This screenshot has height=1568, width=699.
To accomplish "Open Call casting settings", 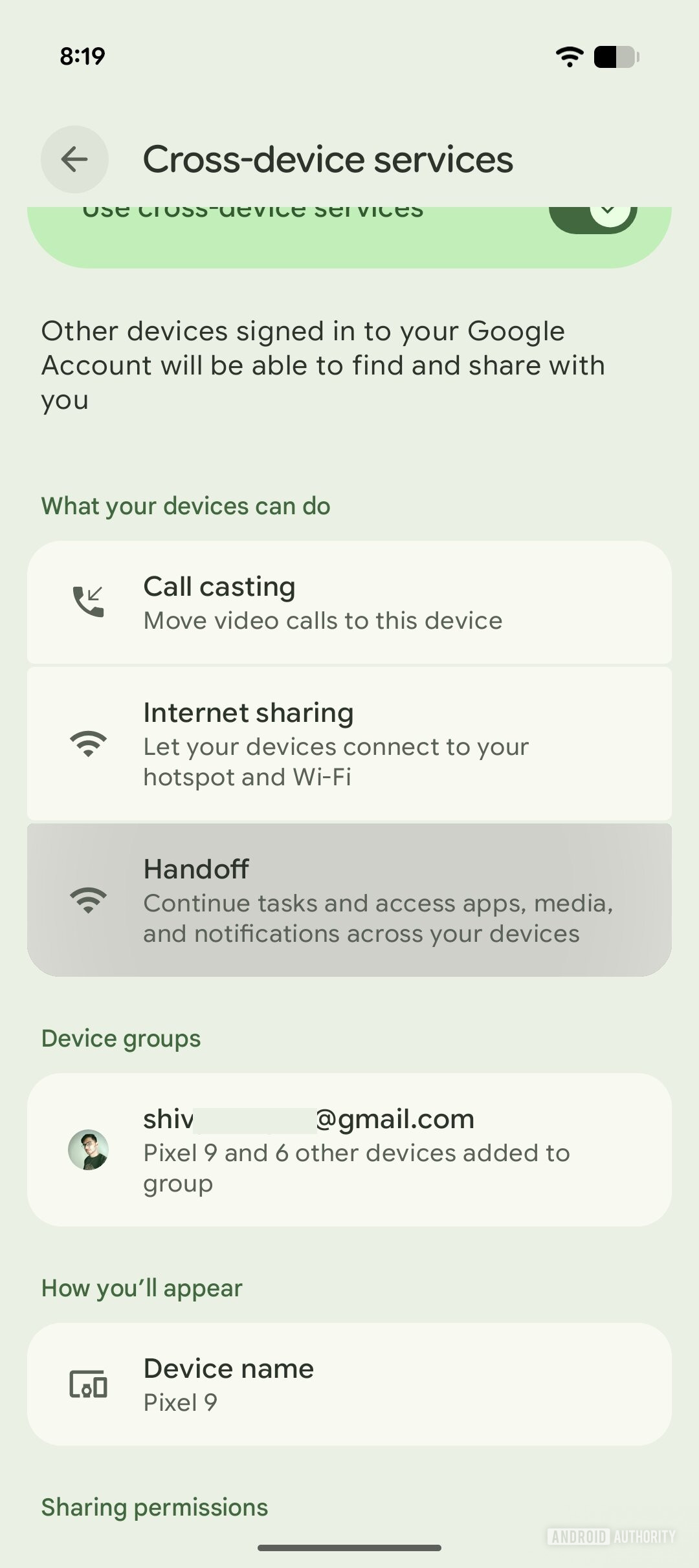I will 349,602.
